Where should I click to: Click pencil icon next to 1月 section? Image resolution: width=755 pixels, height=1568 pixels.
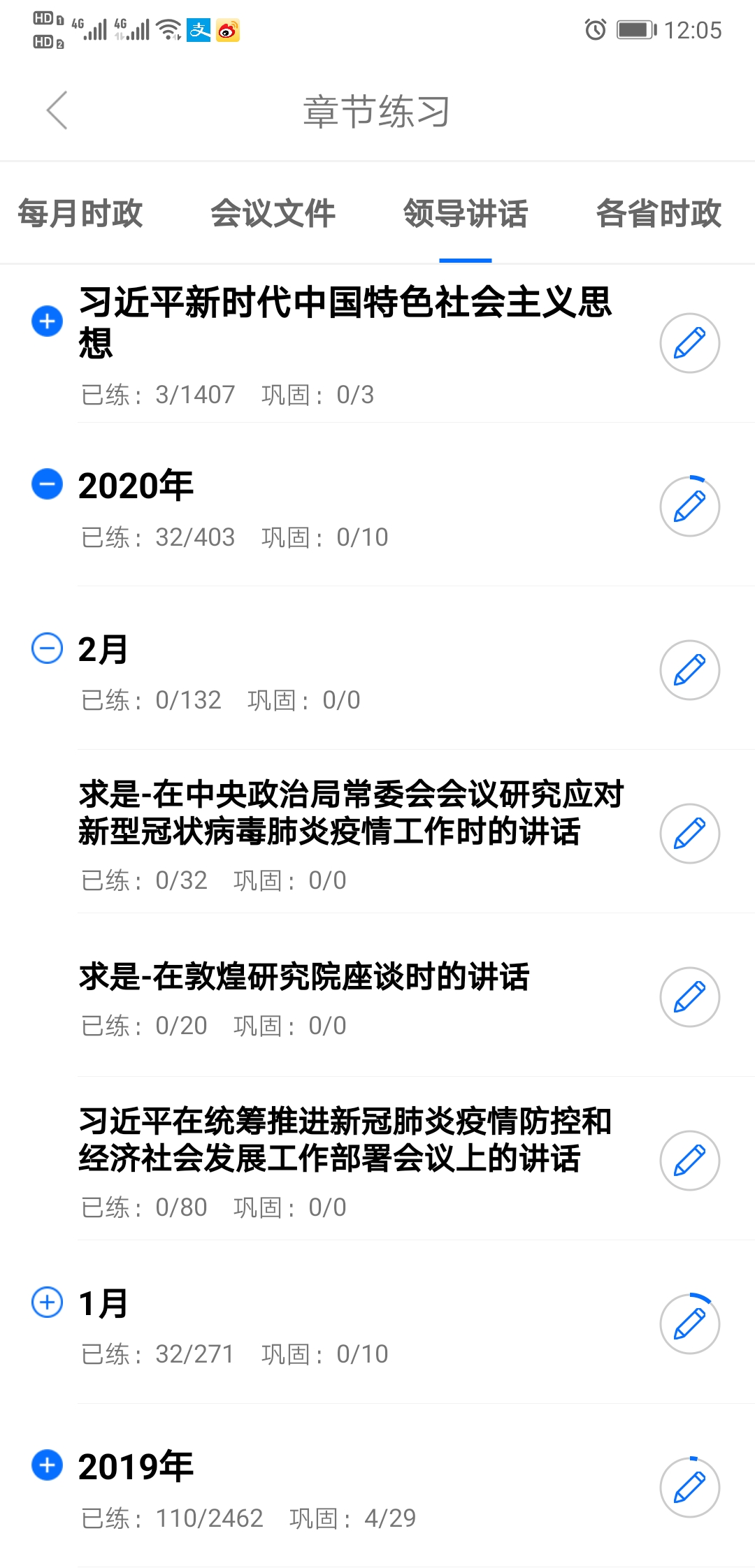tap(689, 1325)
